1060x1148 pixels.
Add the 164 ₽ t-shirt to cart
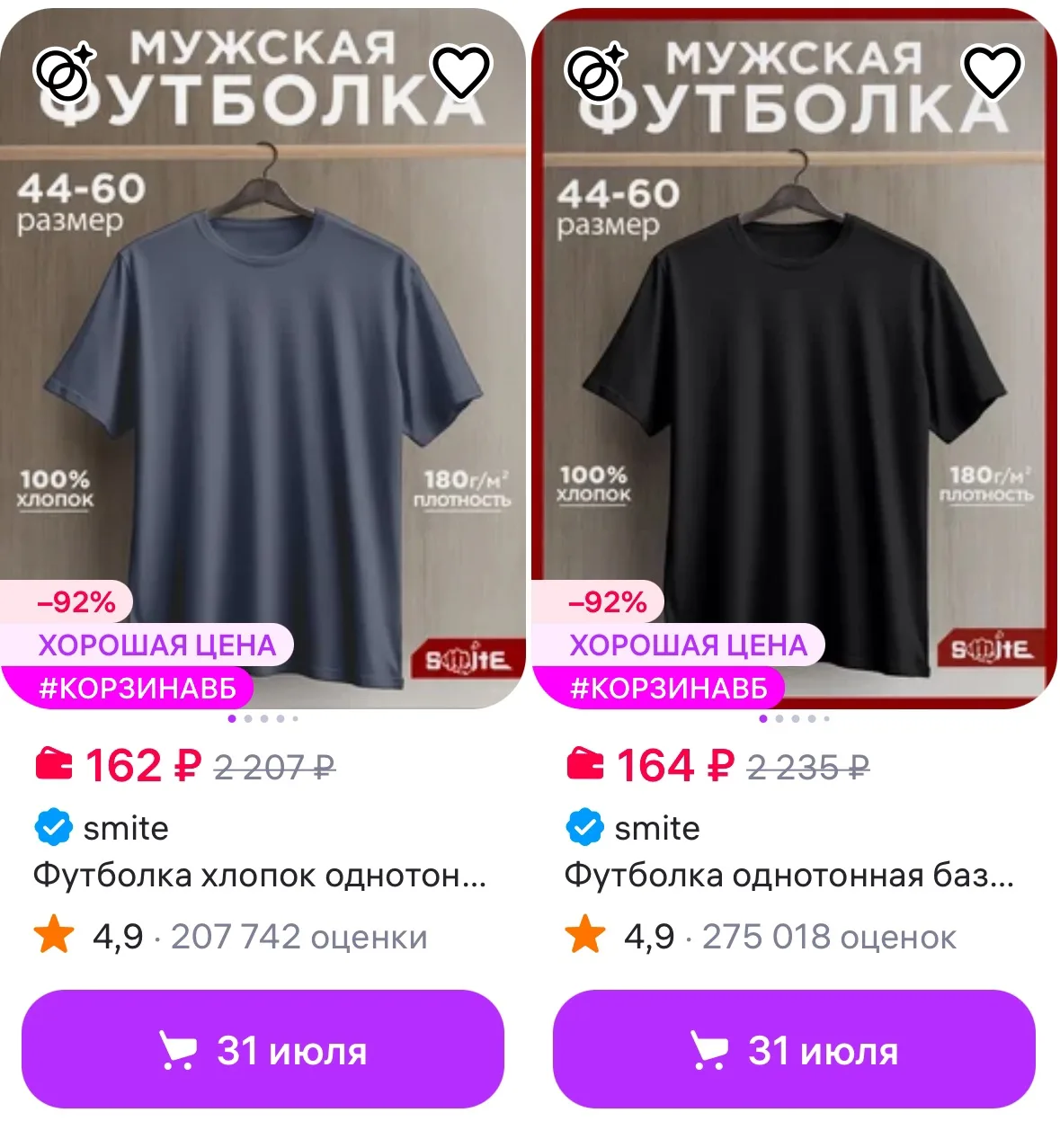(x=794, y=1049)
